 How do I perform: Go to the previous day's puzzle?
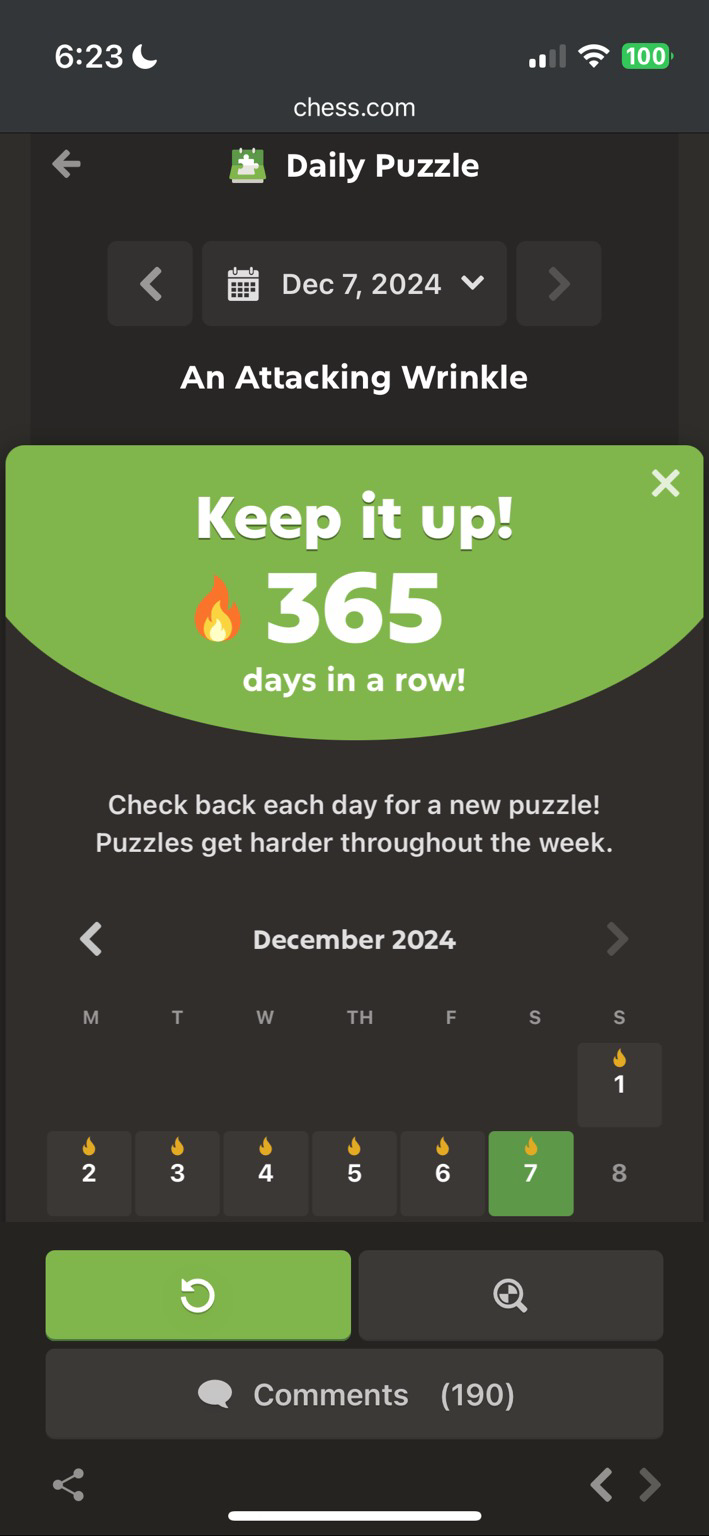[150, 284]
